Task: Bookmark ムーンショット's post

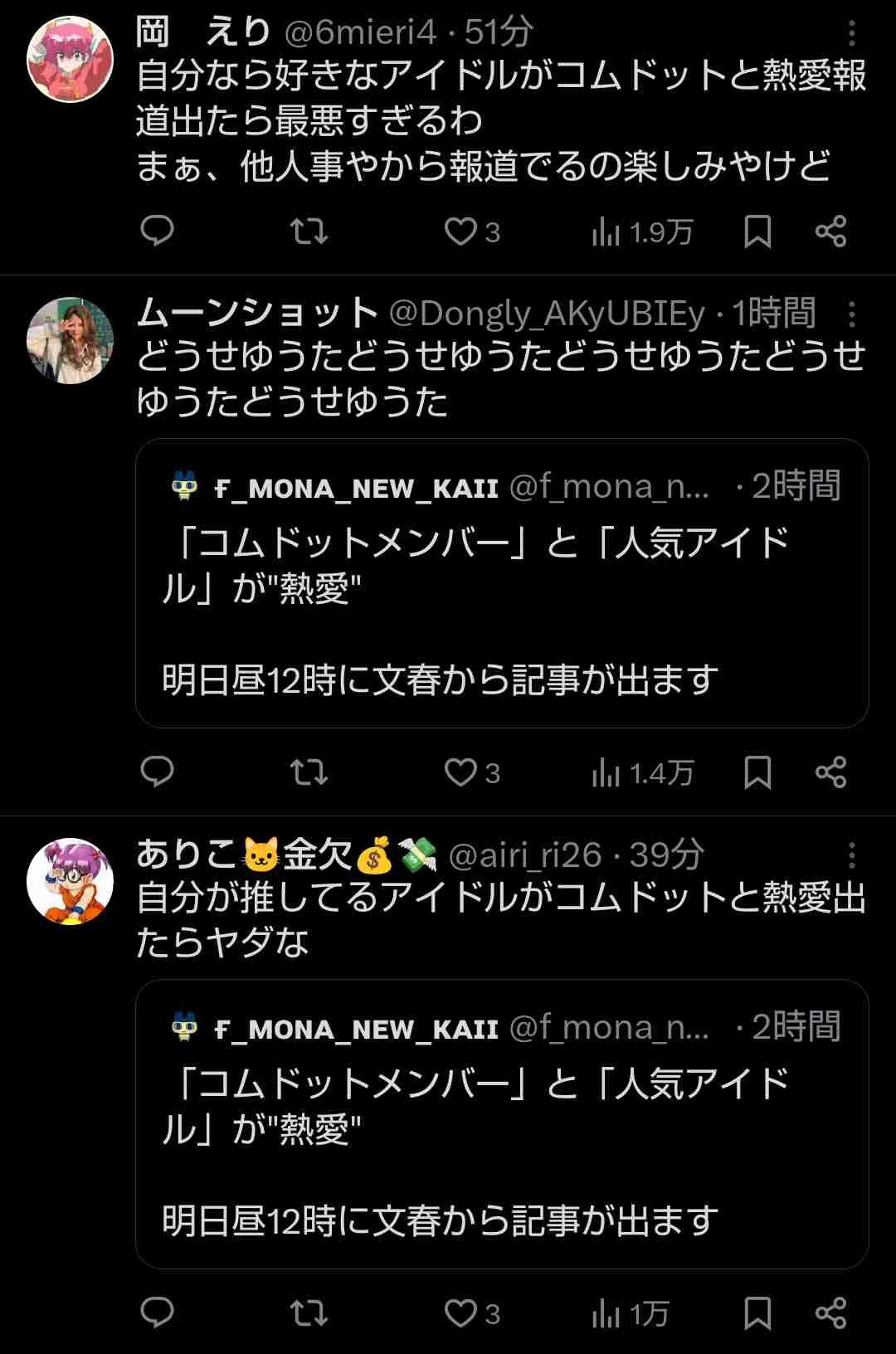Action: click(757, 772)
